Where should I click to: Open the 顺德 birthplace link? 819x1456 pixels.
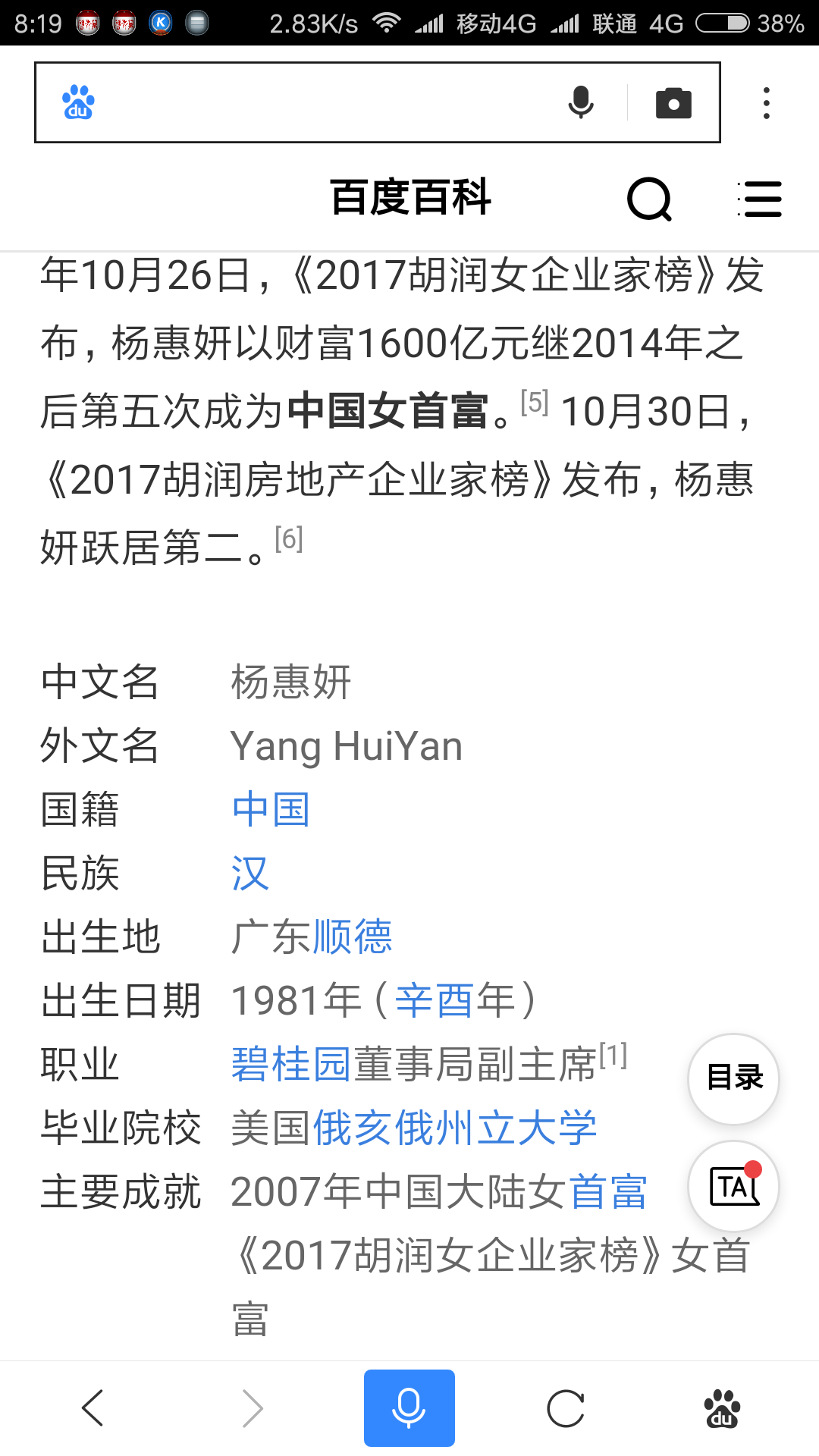click(353, 937)
